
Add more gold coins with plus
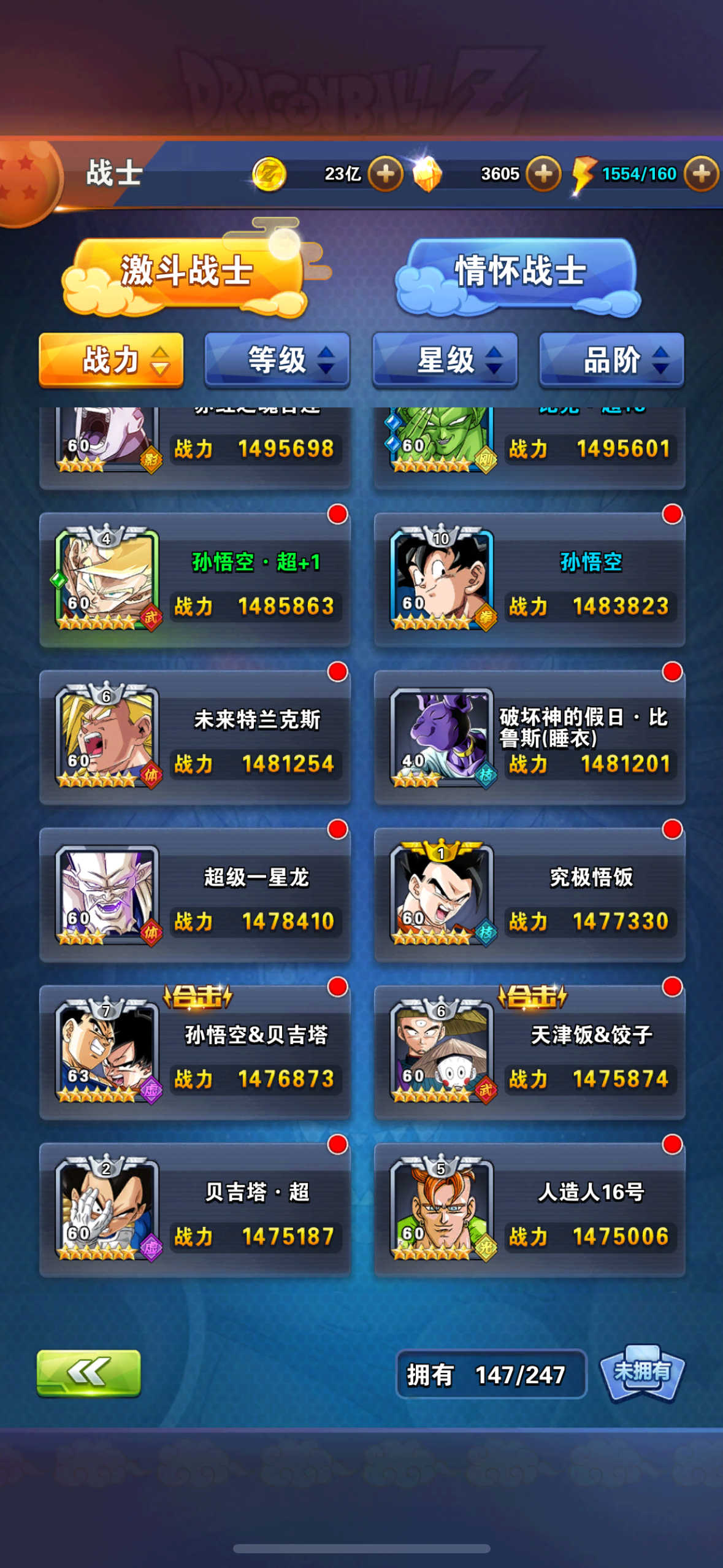click(386, 174)
